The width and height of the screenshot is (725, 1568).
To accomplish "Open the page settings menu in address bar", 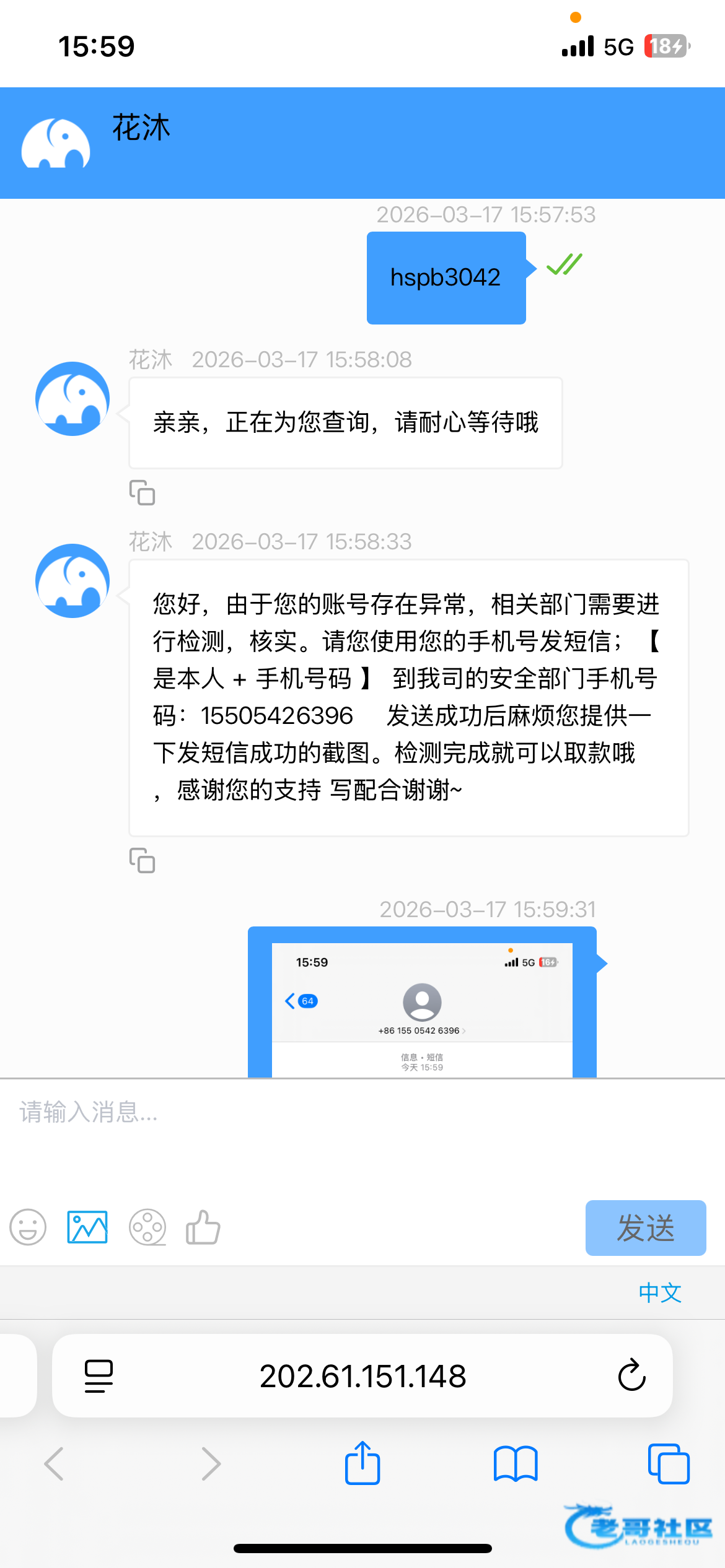I will 99,1376.
